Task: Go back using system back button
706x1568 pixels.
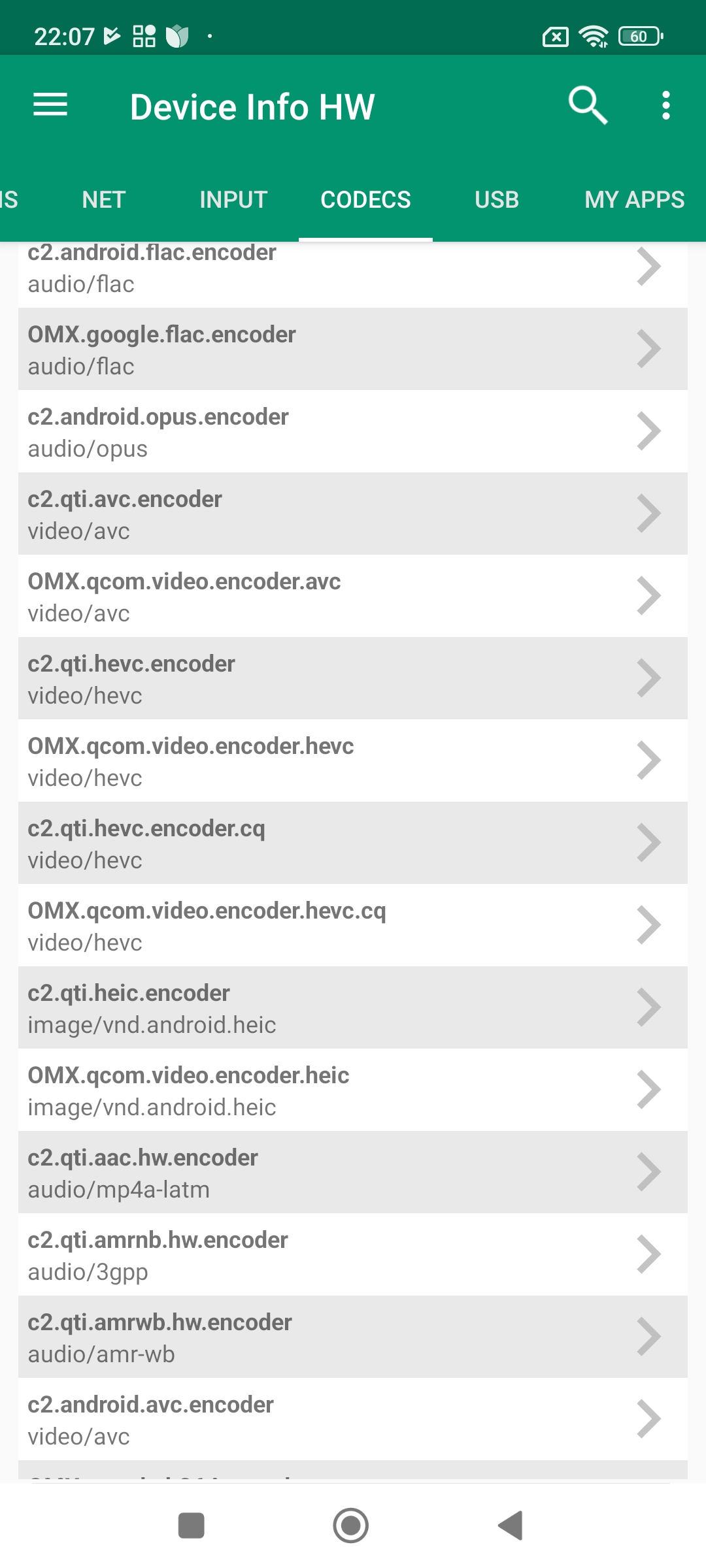Action: 511,1526
